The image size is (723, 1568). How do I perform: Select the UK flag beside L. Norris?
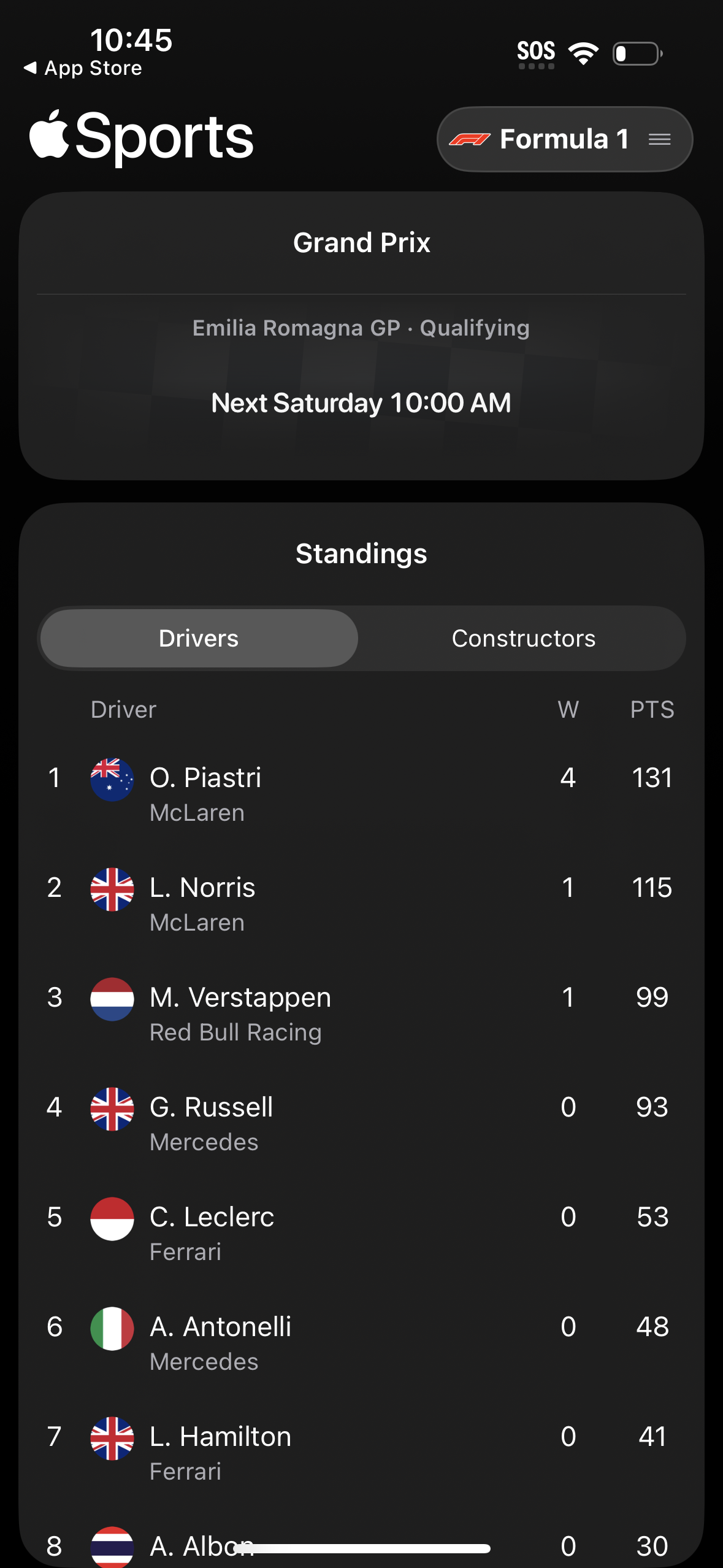pos(112,888)
